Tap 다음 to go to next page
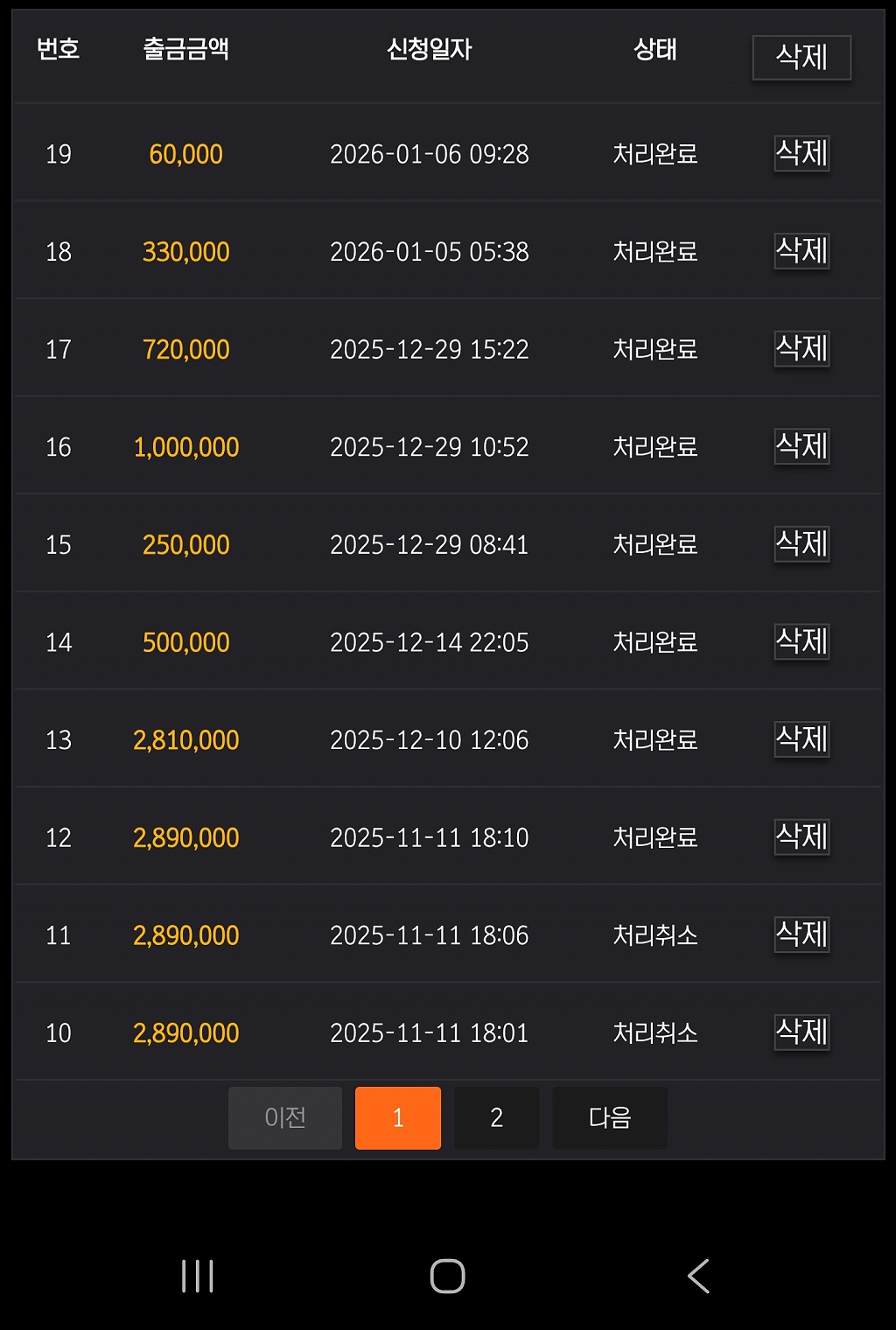Image resolution: width=896 pixels, height=1330 pixels. click(610, 1118)
